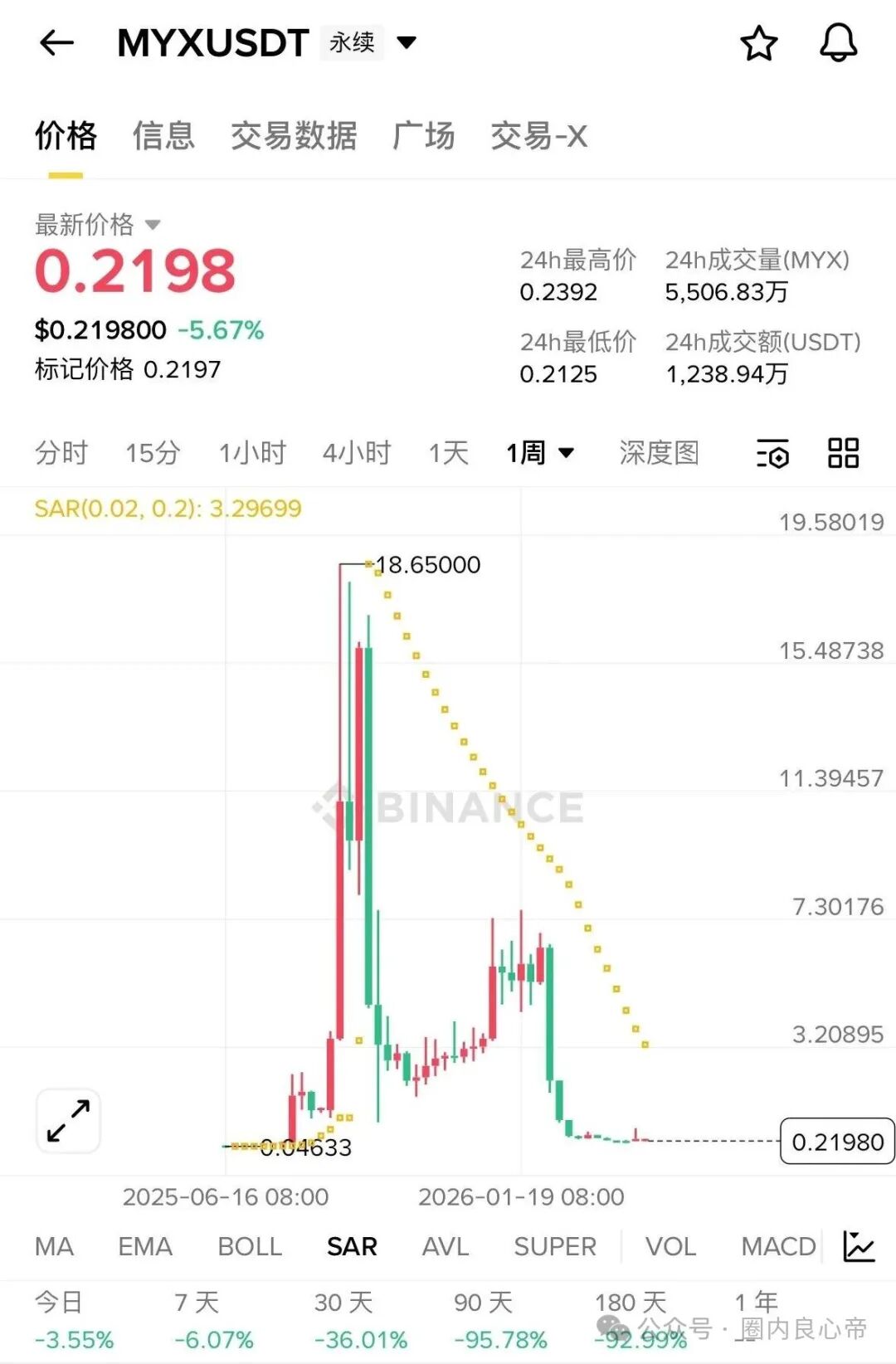The height and width of the screenshot is (1364, 896).
Task: Switch to the 交易数据 tab
Action: [x=295, y=136]
